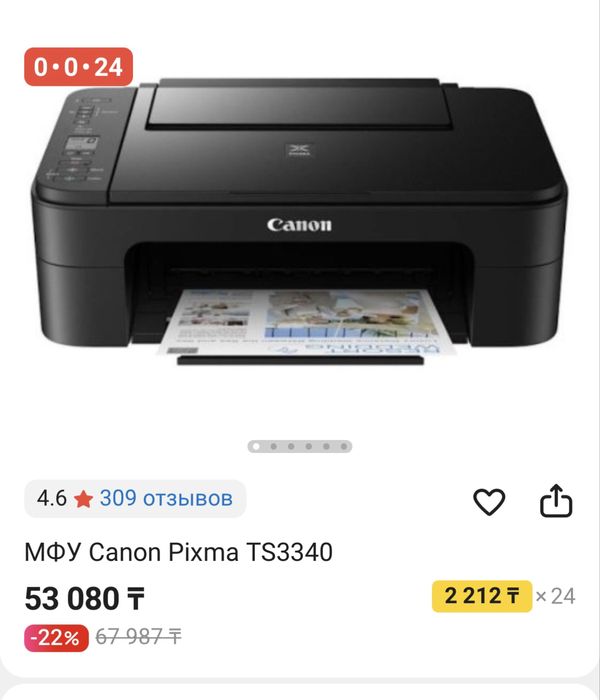Open the 2 212 ₸ installment option
The width and height of the screenshot is (600, 700).
point(481,596)
